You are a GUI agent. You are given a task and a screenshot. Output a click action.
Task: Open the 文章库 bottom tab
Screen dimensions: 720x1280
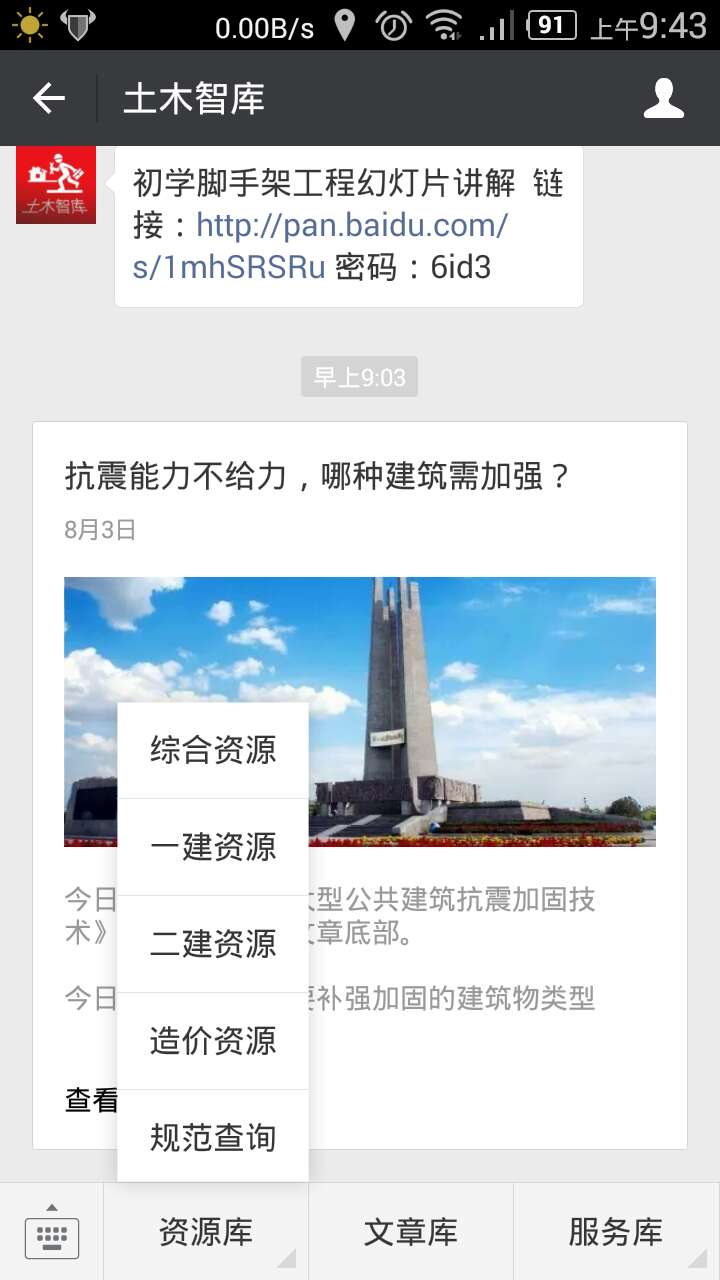point(411,1232)
